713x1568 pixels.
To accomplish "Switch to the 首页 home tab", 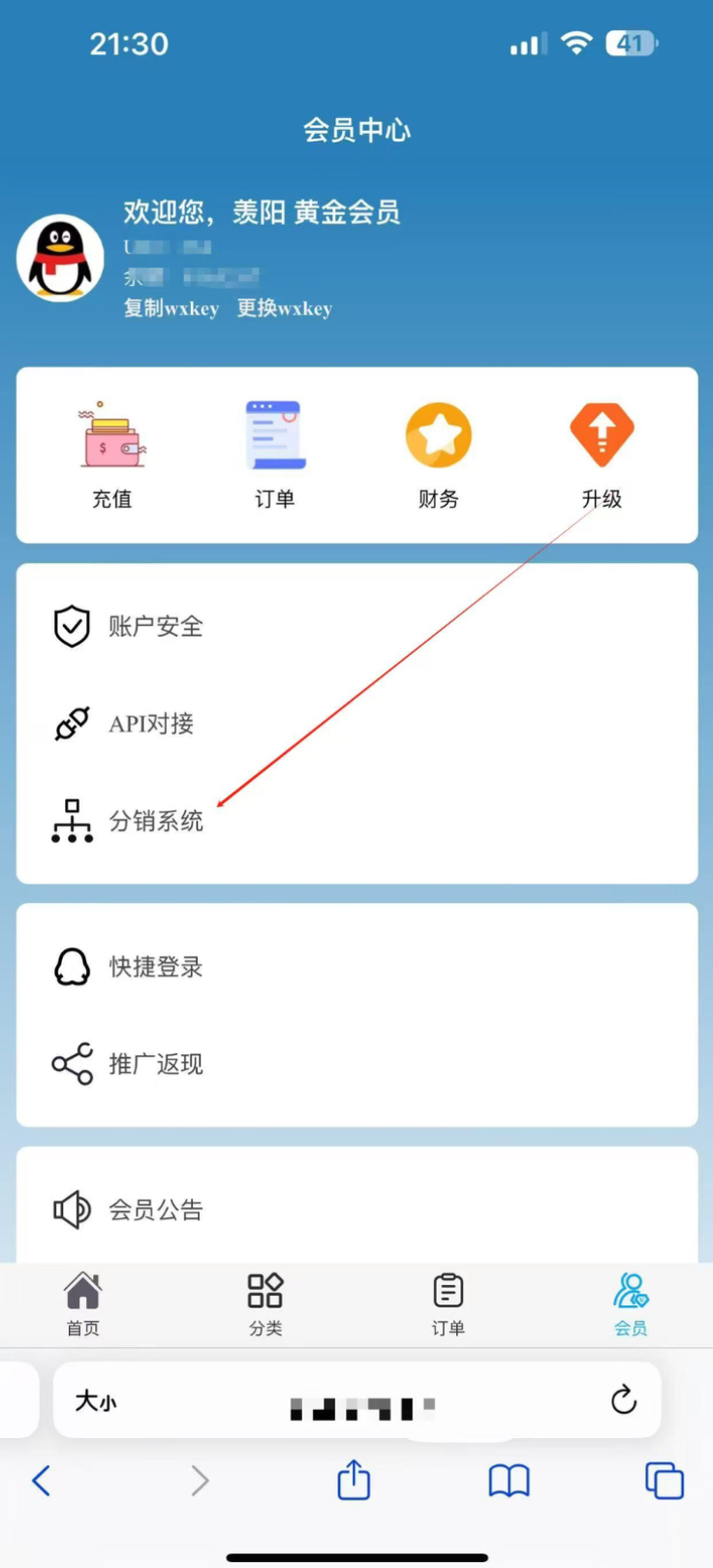I will pos(82,1303).
